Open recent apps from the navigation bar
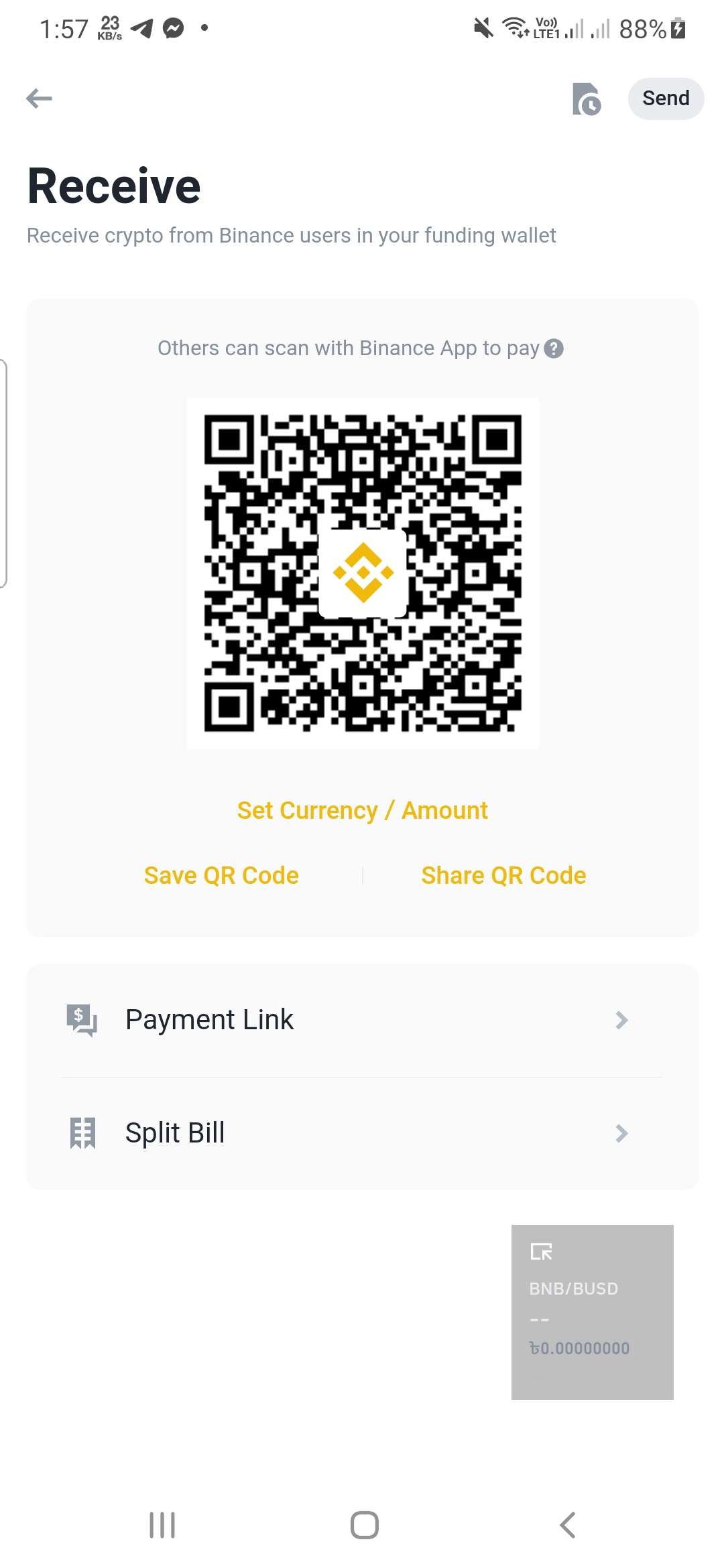The width and height of the screenshot is (724, 1568). (162, 1525)
